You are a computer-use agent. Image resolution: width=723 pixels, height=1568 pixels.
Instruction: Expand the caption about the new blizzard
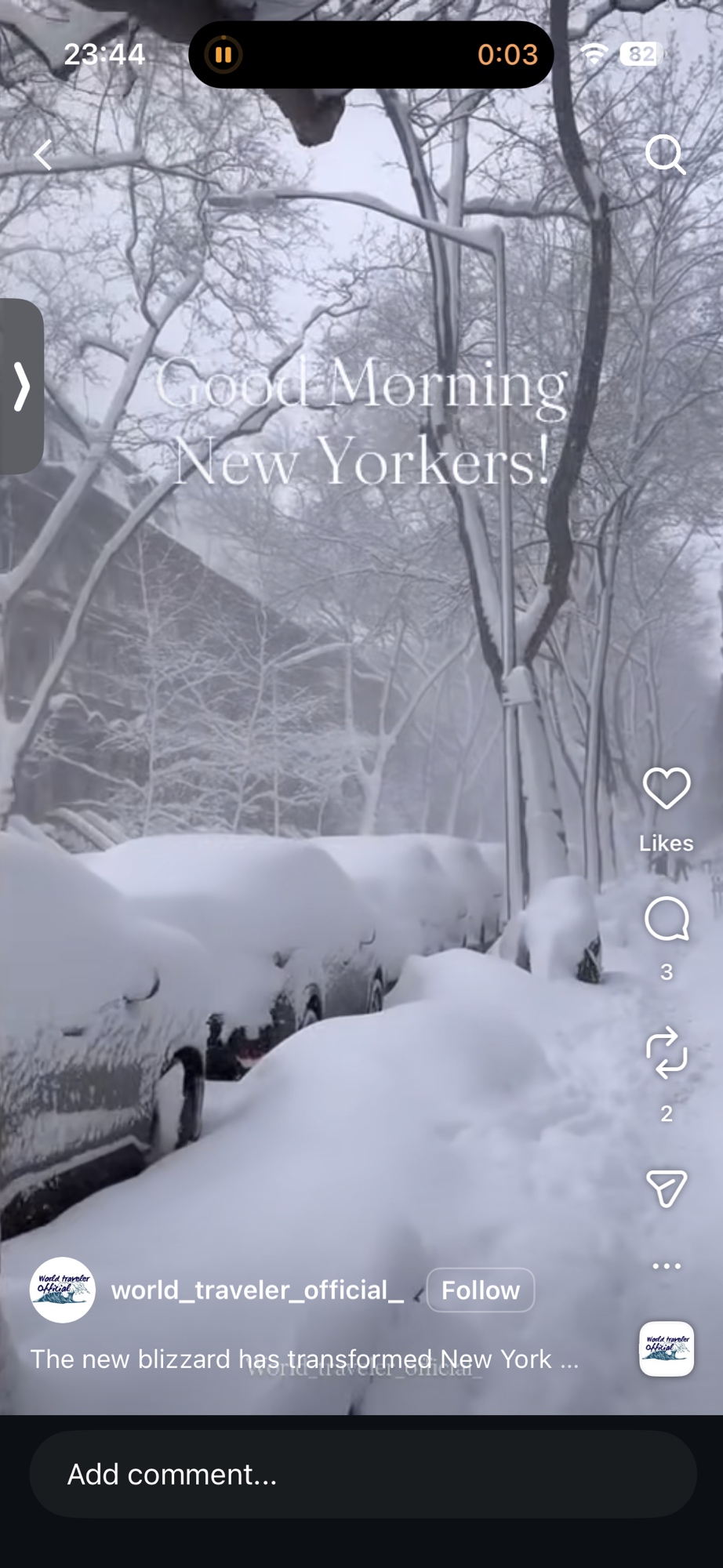click(x=304, y=1359)
